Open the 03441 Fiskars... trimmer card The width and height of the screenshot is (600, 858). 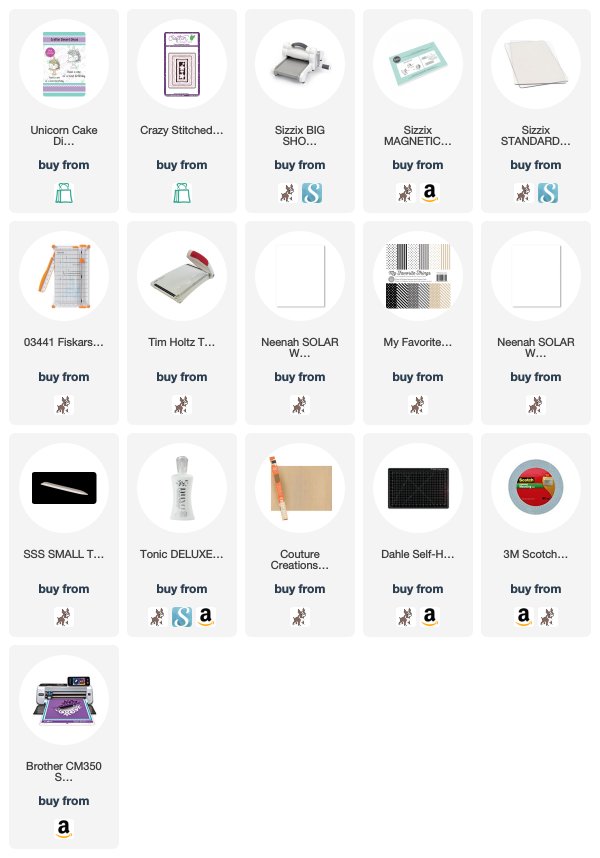click(64, 274)
